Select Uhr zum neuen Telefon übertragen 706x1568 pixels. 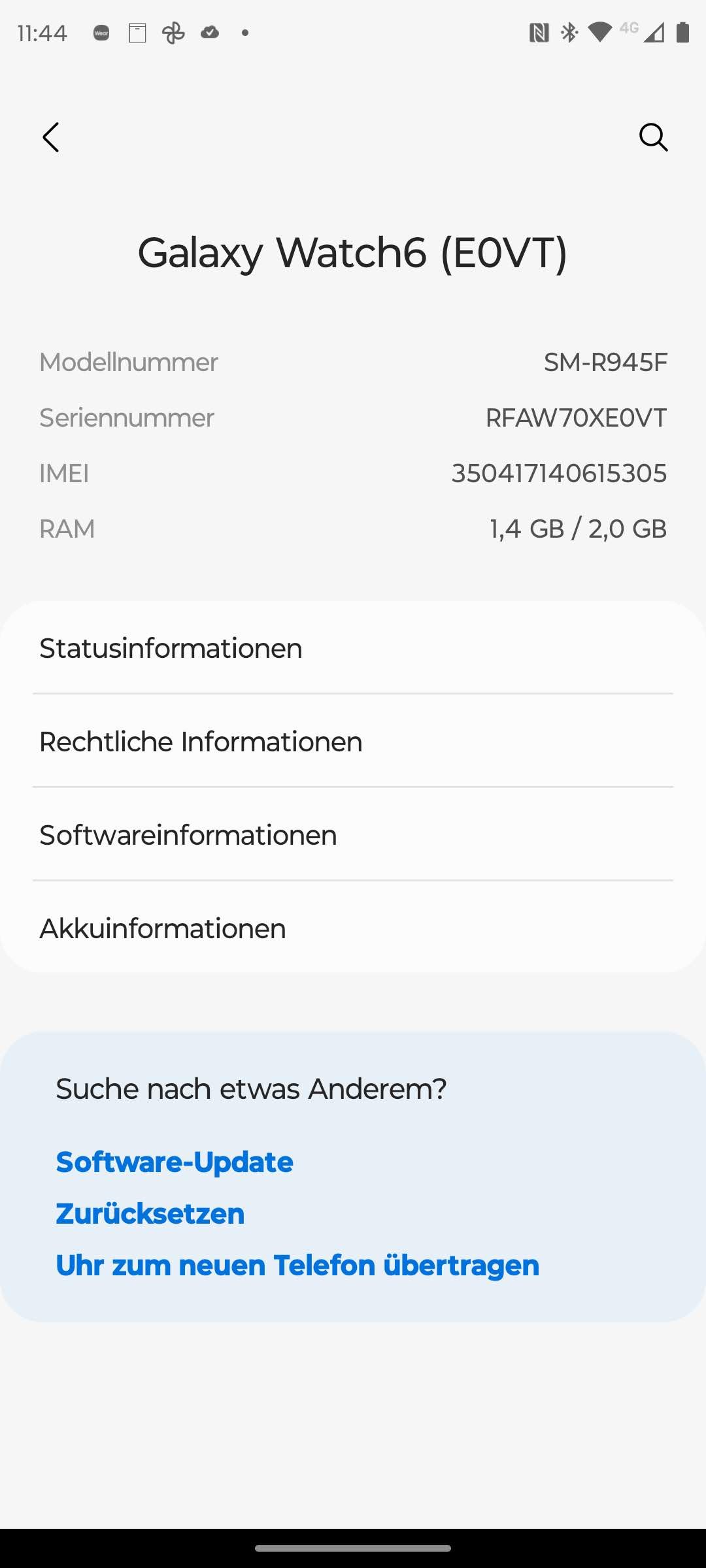click(297, 1265)
